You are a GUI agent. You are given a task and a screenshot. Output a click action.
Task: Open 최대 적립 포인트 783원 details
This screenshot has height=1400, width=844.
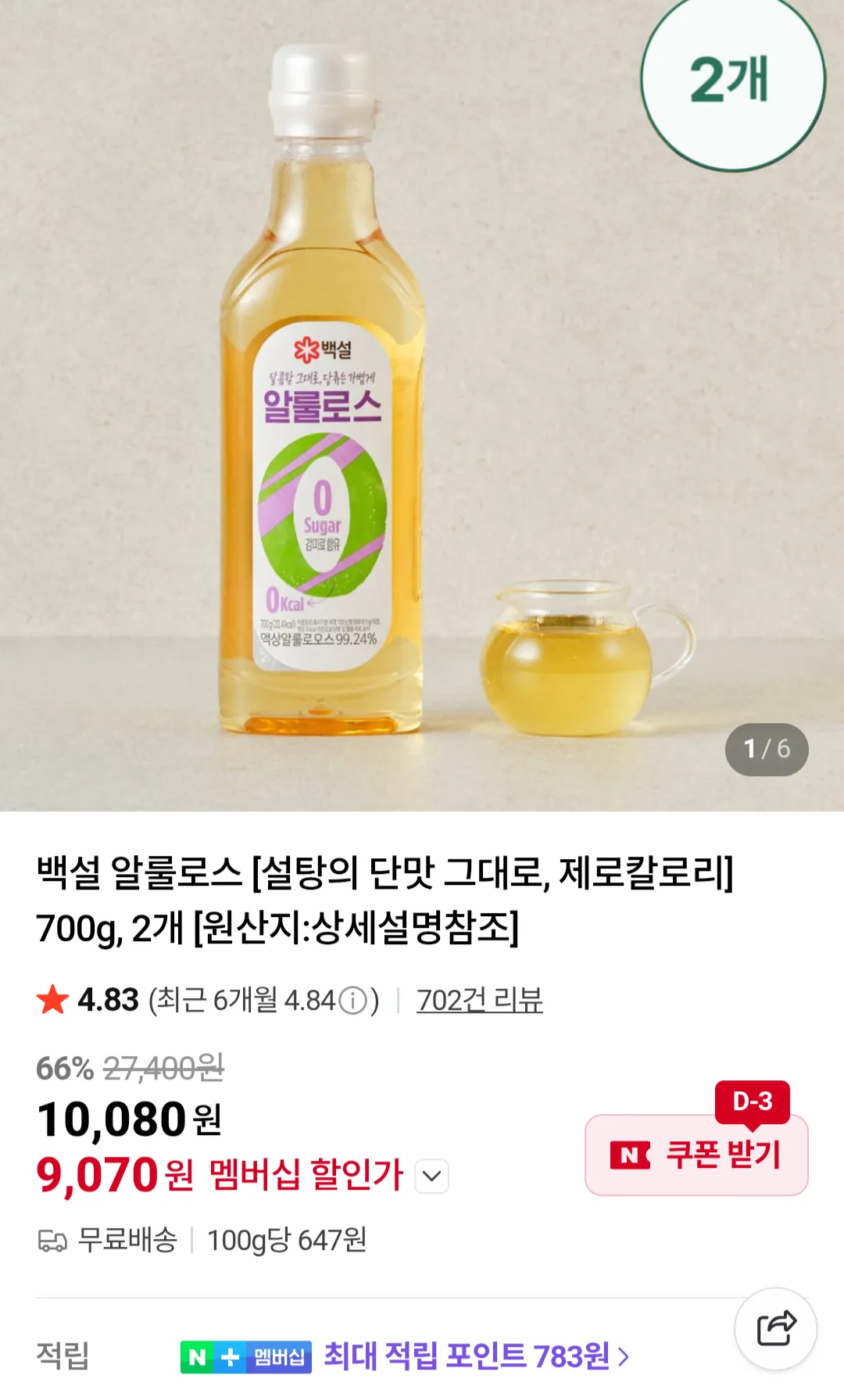[x=475, y=1356]
